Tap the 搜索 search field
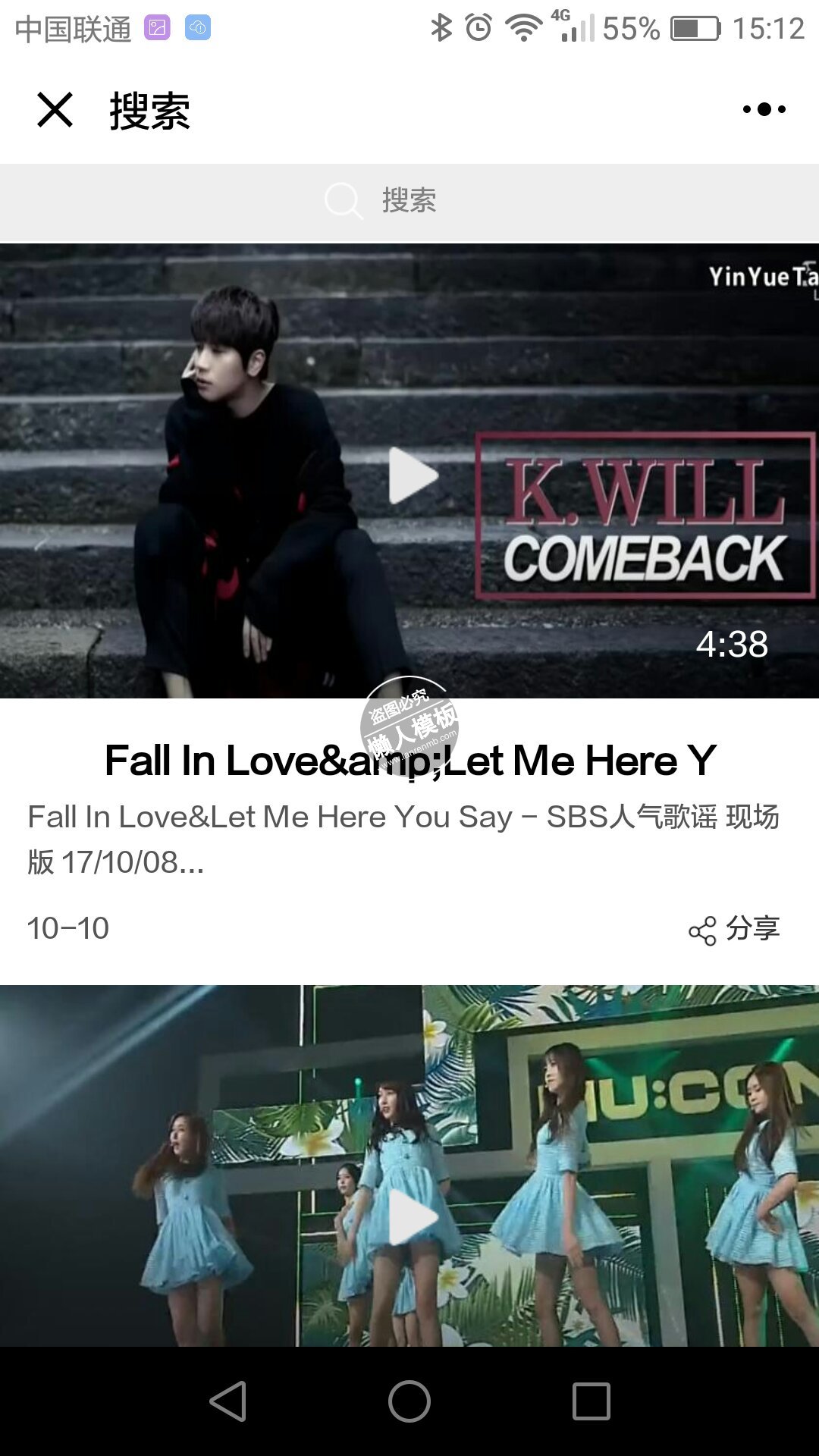The height and width of the screenshot is (1456, 819). click(x=409, y=201)
